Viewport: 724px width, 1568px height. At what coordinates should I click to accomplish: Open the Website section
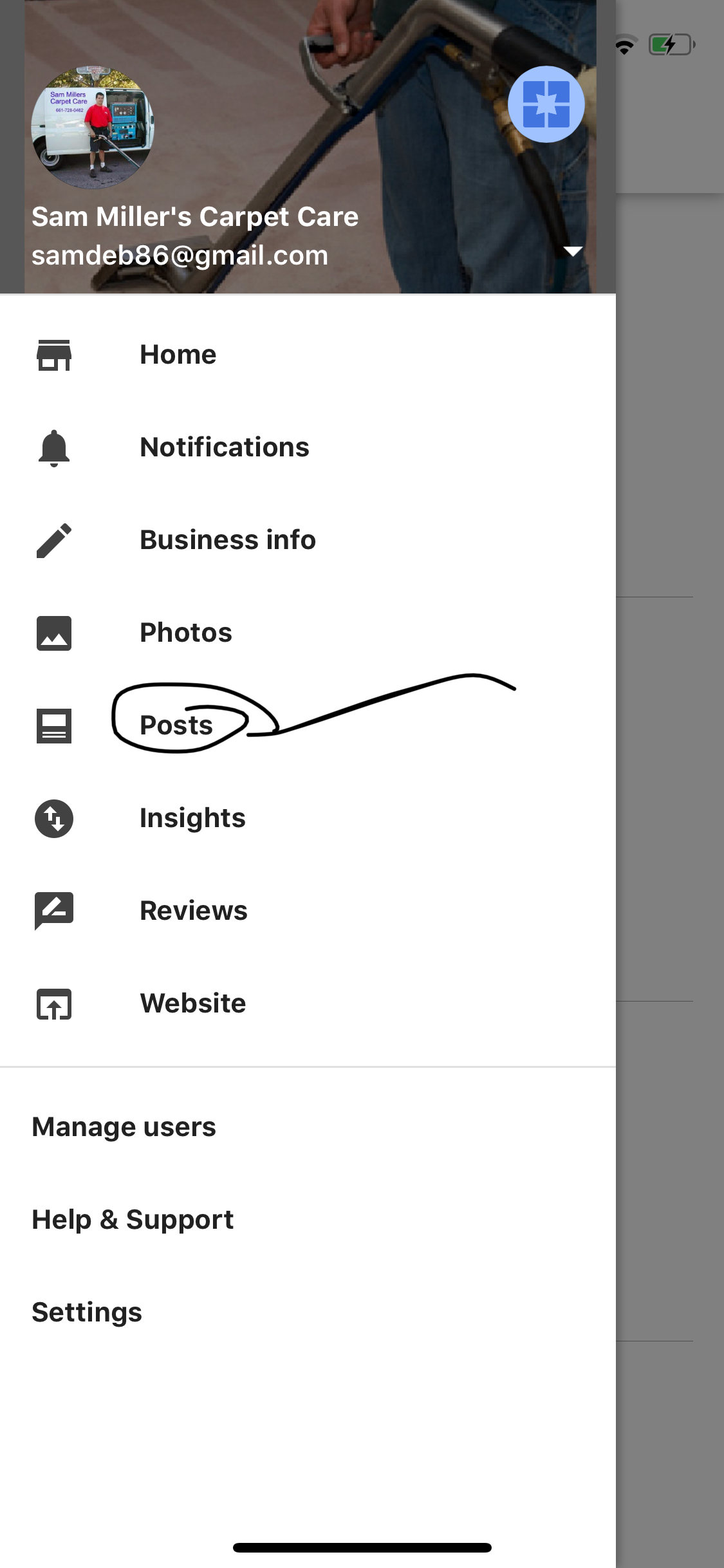[192, 1003]
